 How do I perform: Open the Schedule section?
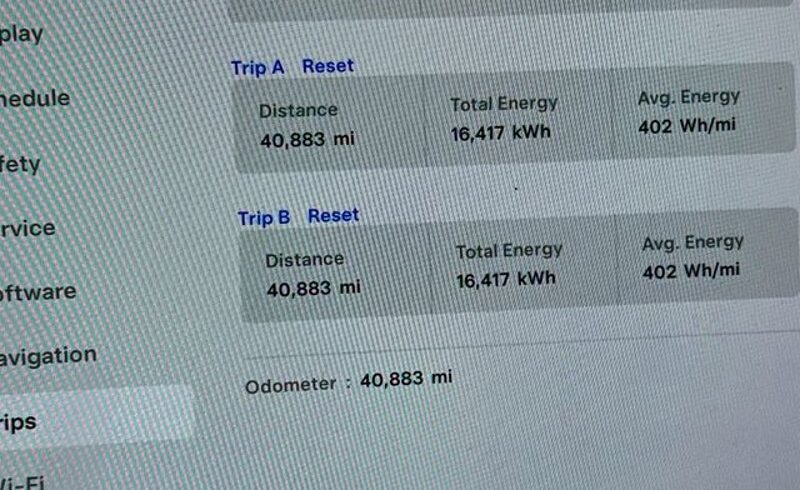click(35, 98)
